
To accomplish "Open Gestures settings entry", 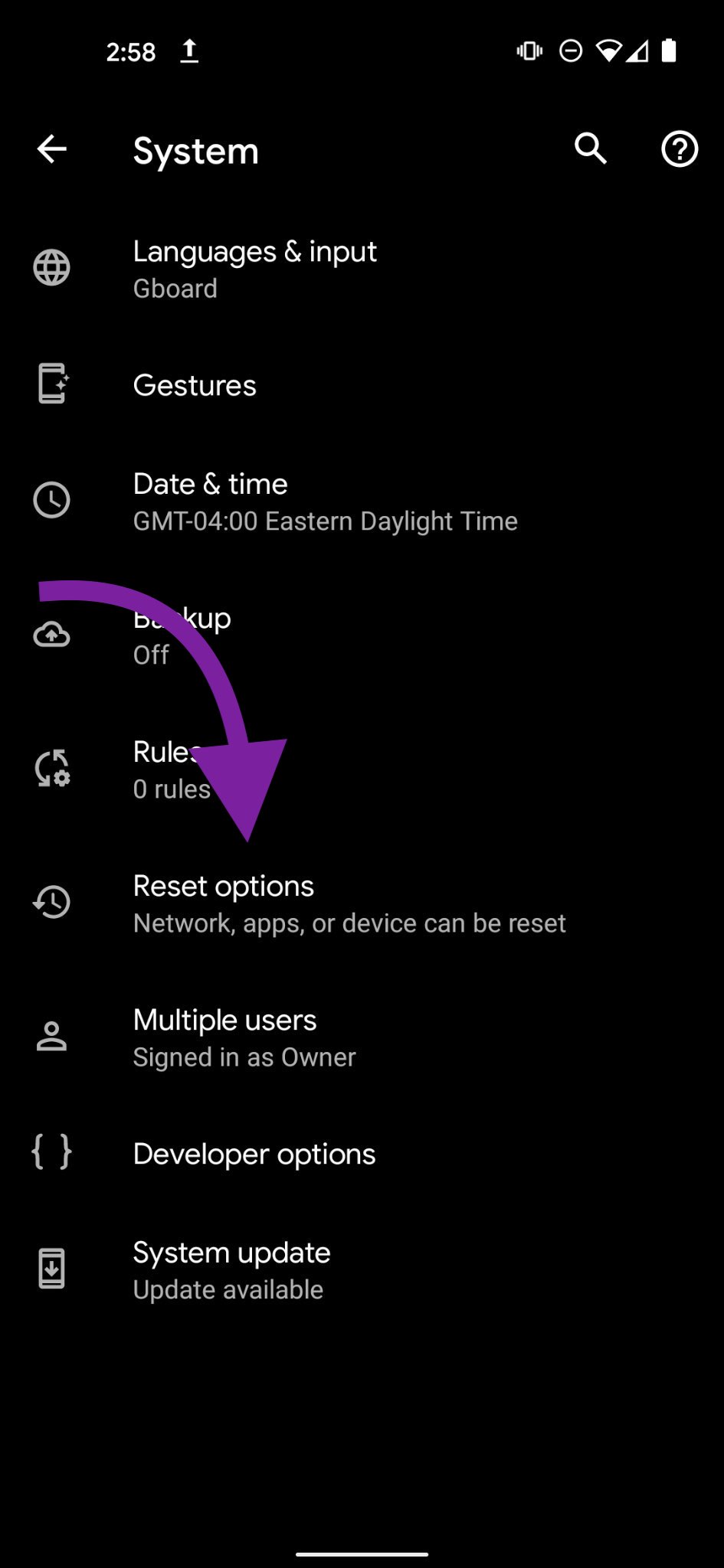I will coord(194,385).
